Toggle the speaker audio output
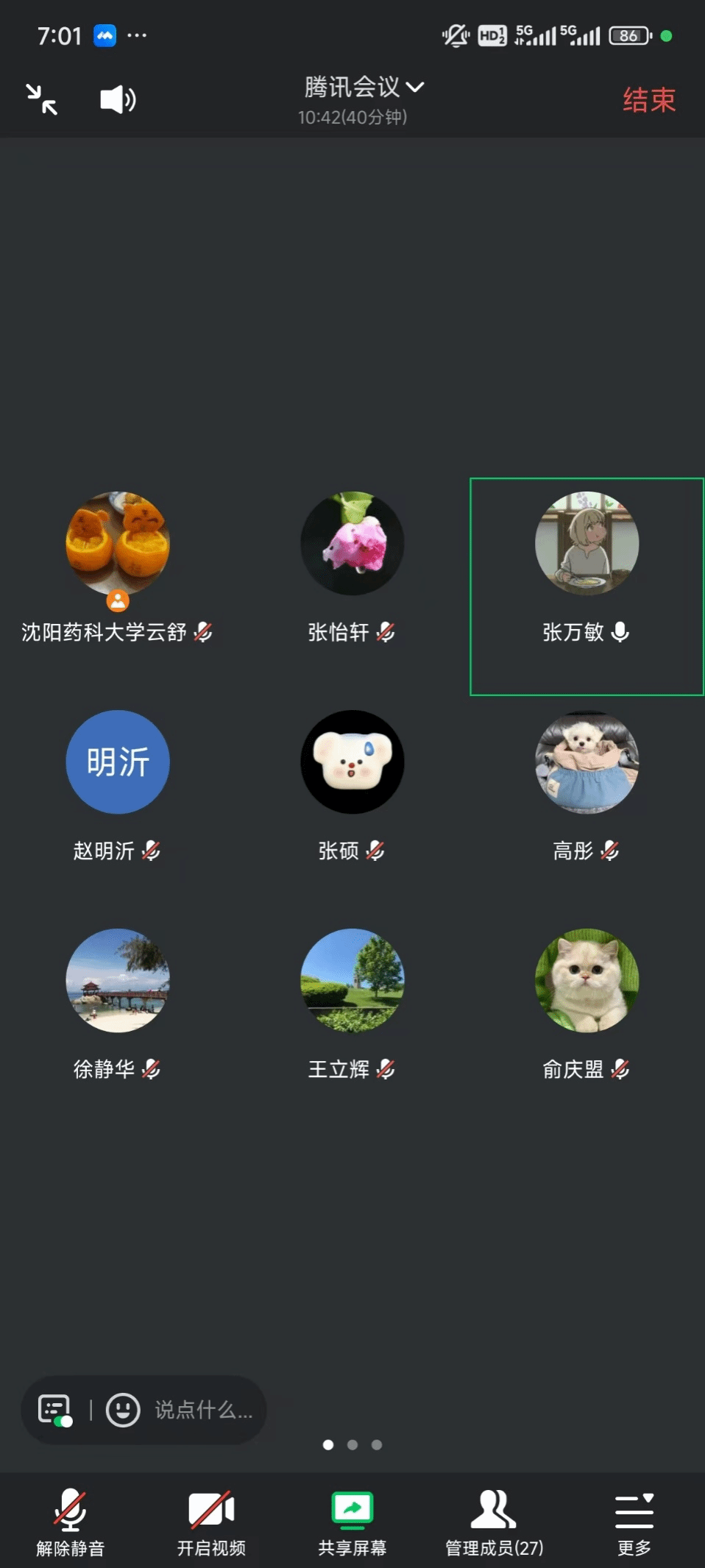 (x=118, y=99)
